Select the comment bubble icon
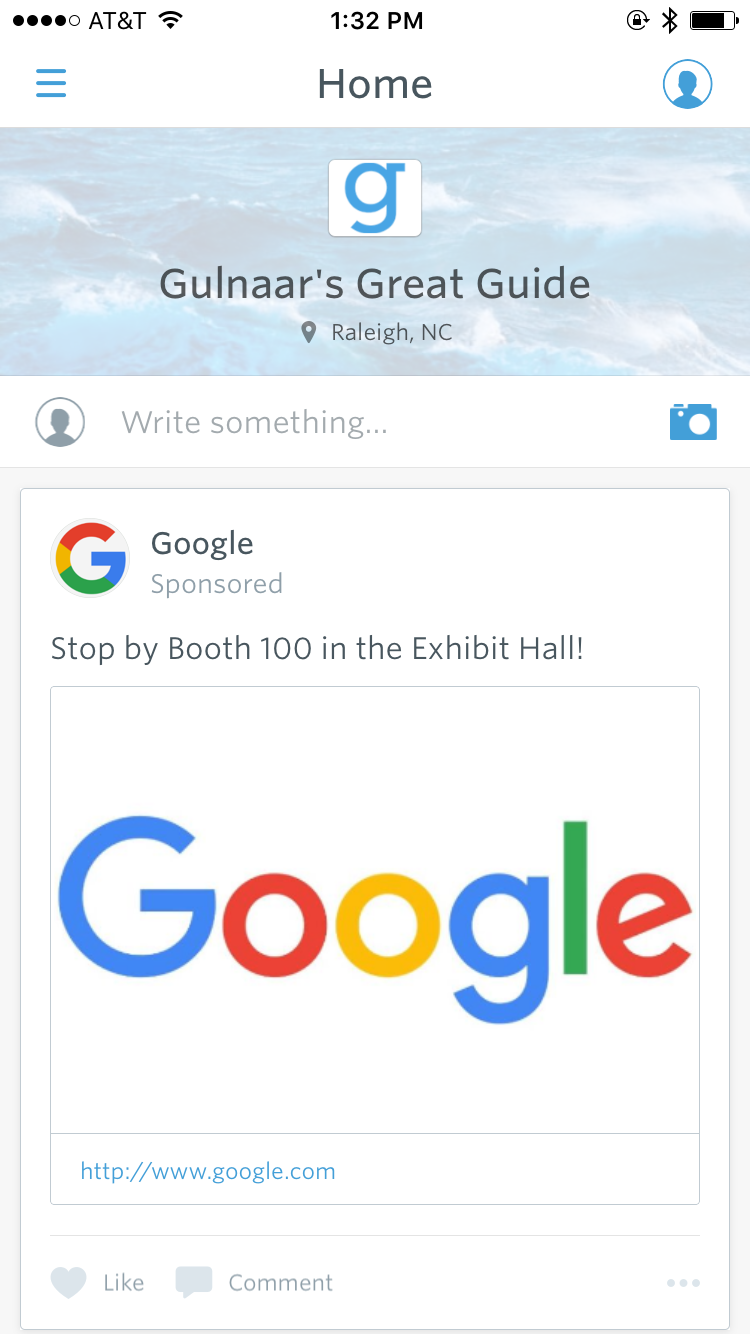The height and width of the screenshot is (1334, 750). (x=194, y=1282)
